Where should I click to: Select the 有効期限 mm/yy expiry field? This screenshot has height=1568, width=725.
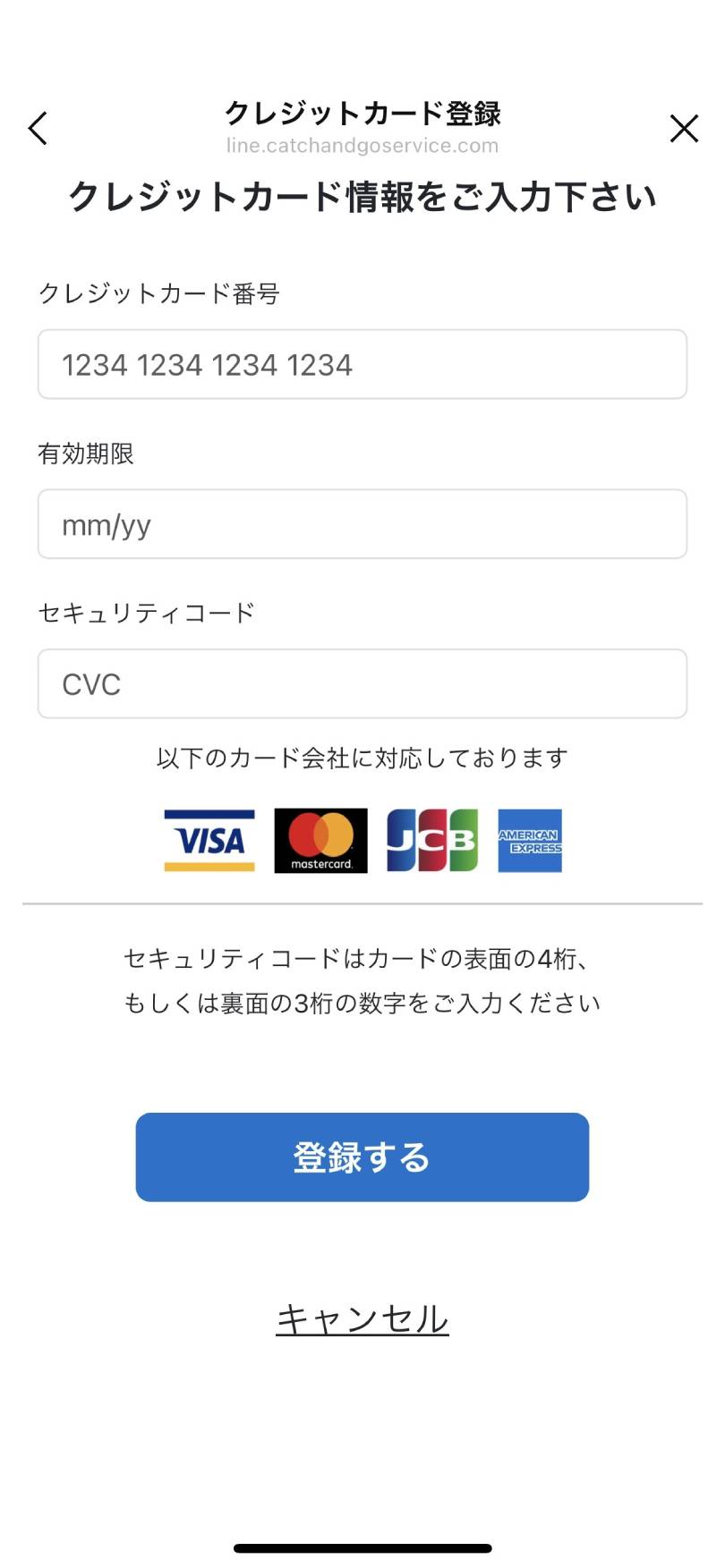click(362, 524)
